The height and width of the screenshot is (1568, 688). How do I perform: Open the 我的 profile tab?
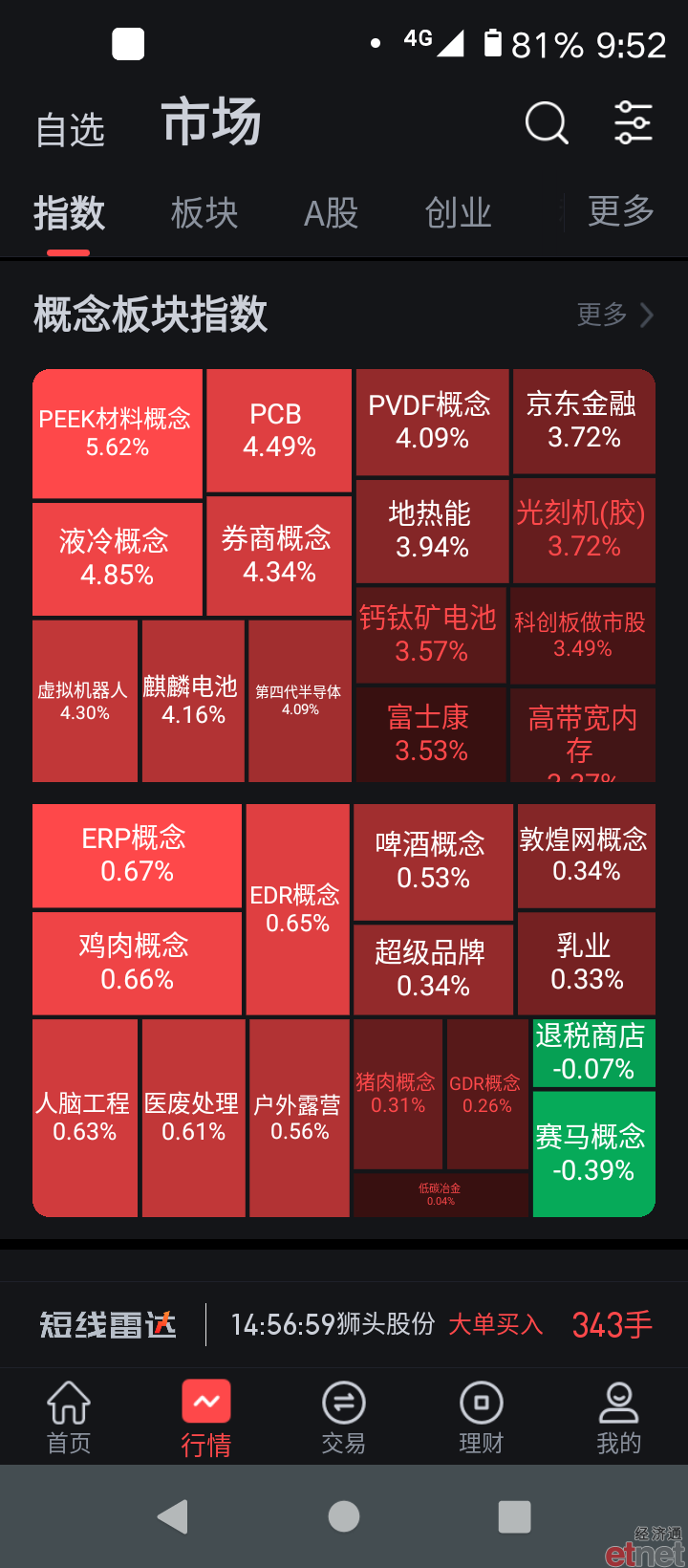(619, 1417)
